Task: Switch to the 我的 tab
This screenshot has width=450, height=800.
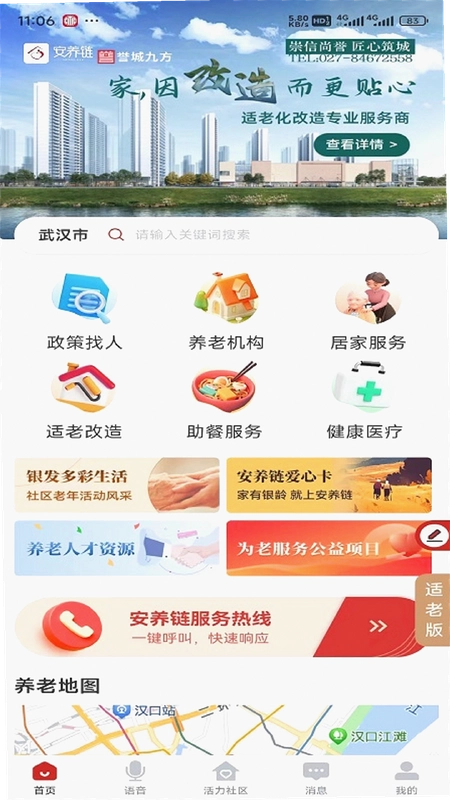Action: [407, 777]
